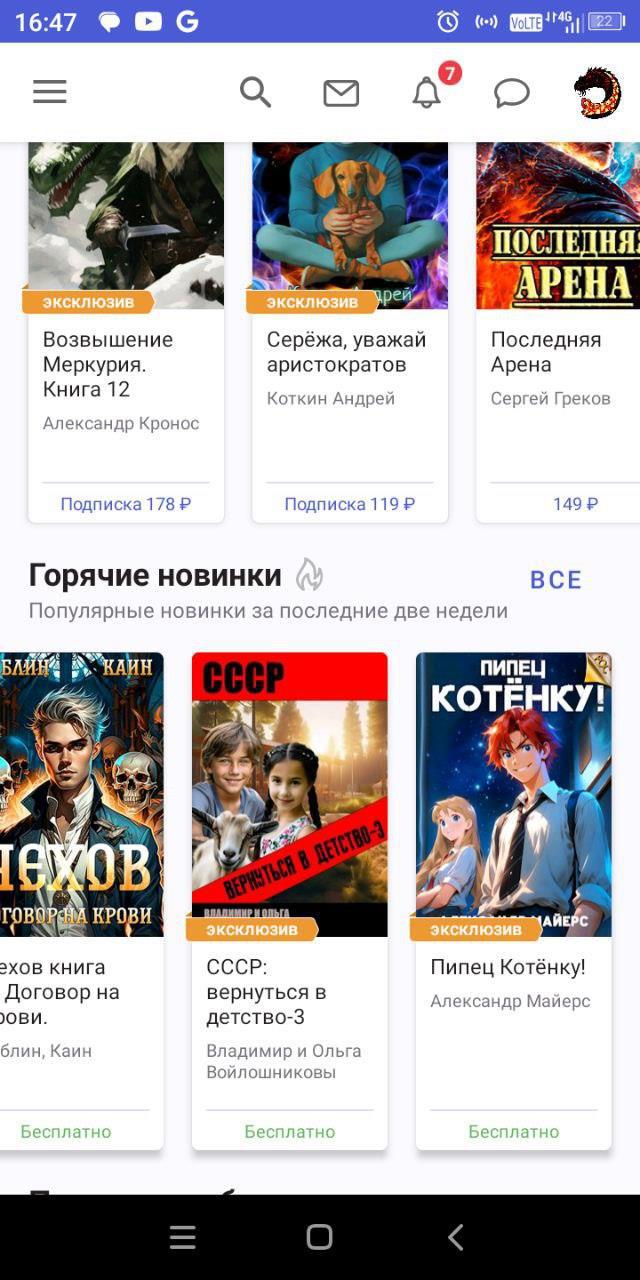Open the comments speech bubble

[x=512, y=93]
